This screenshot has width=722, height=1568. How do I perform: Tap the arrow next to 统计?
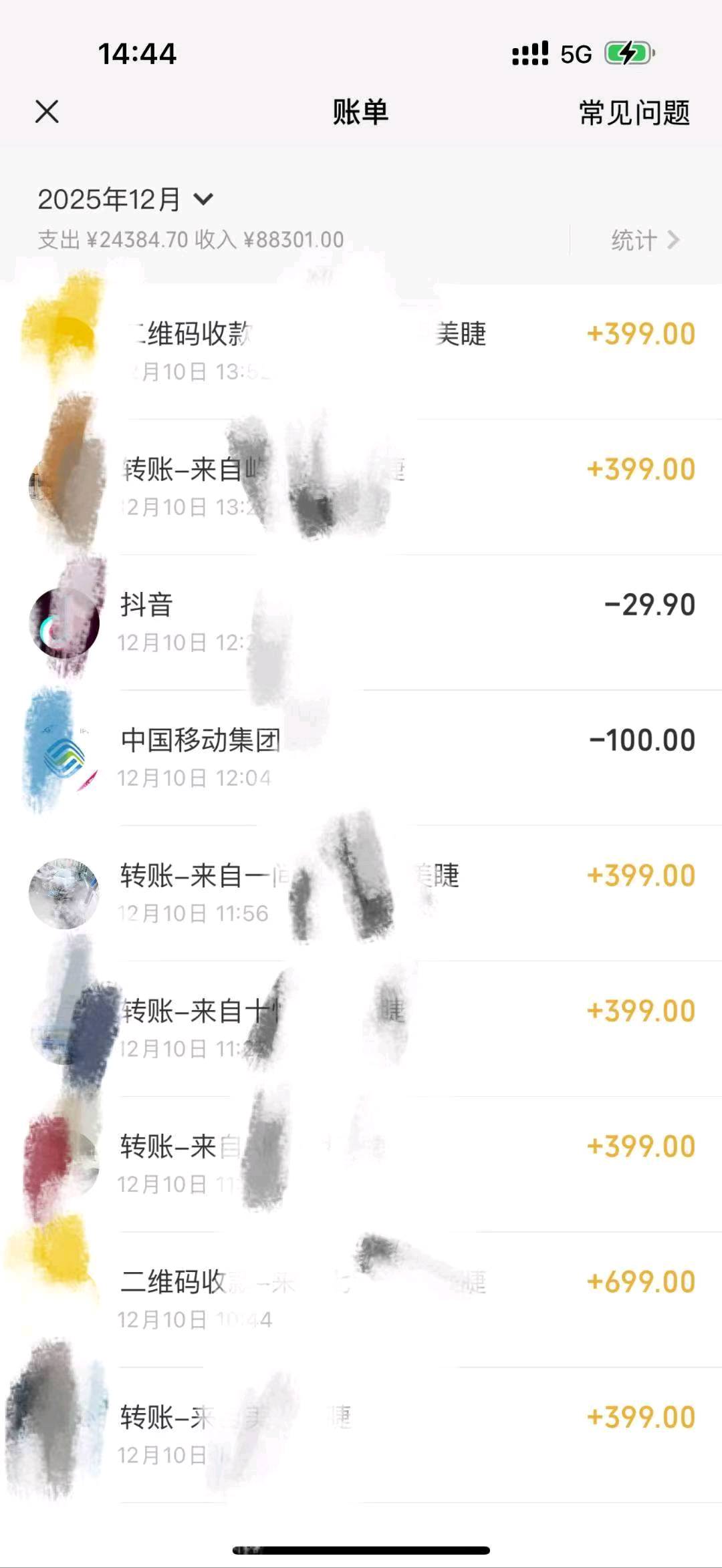[x=675, y=241]
